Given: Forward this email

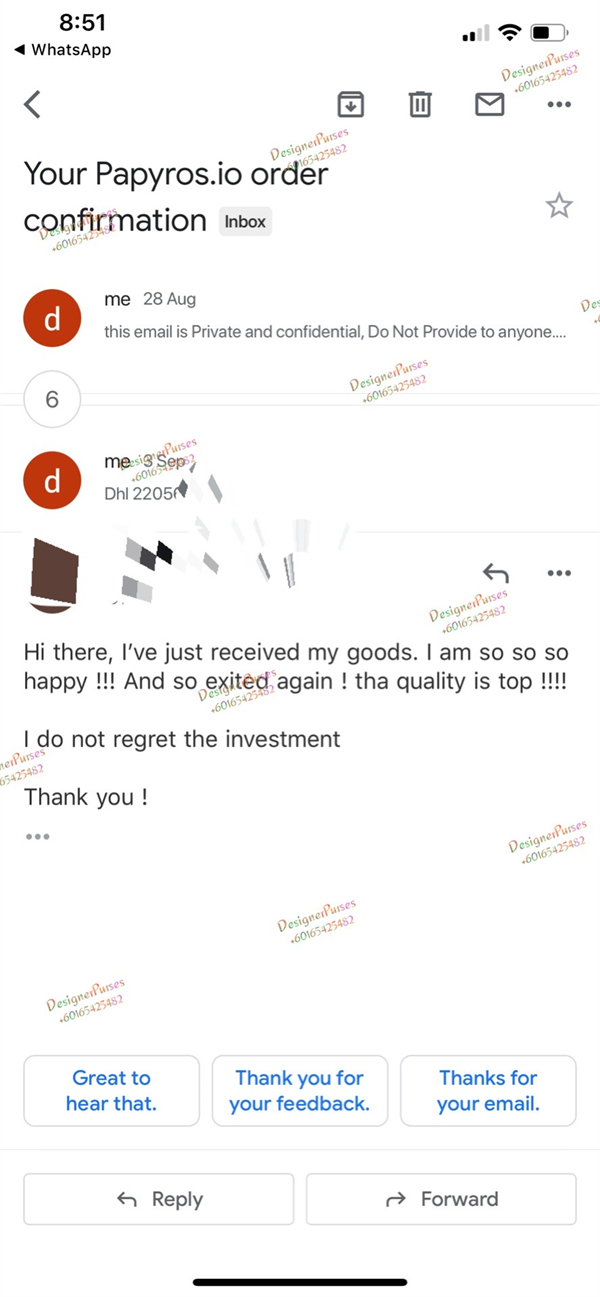Looking at the screenshot, I should [x=441, y=1199].
